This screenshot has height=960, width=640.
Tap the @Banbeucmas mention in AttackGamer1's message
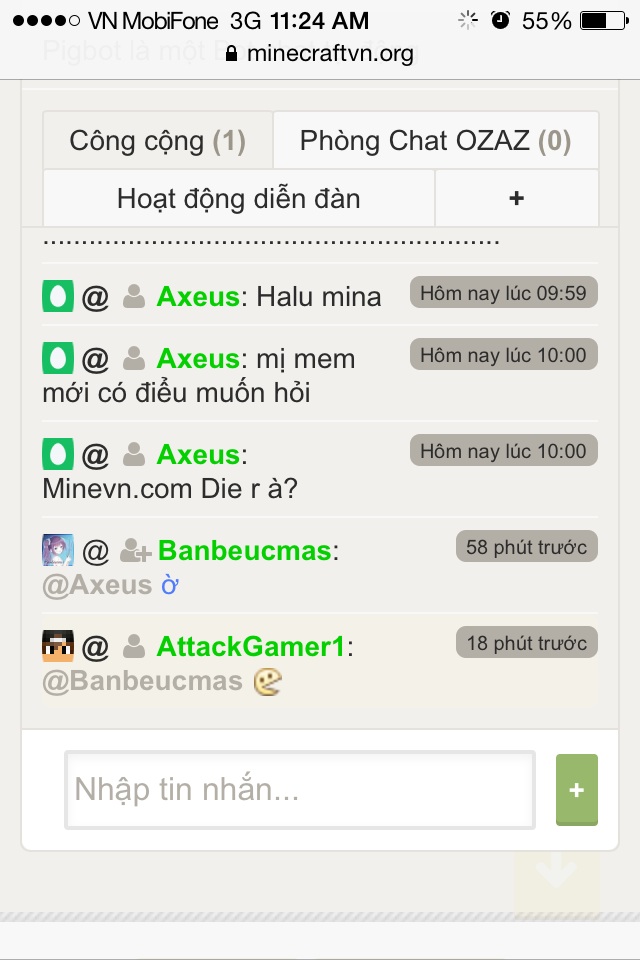[x=142, y=681]
